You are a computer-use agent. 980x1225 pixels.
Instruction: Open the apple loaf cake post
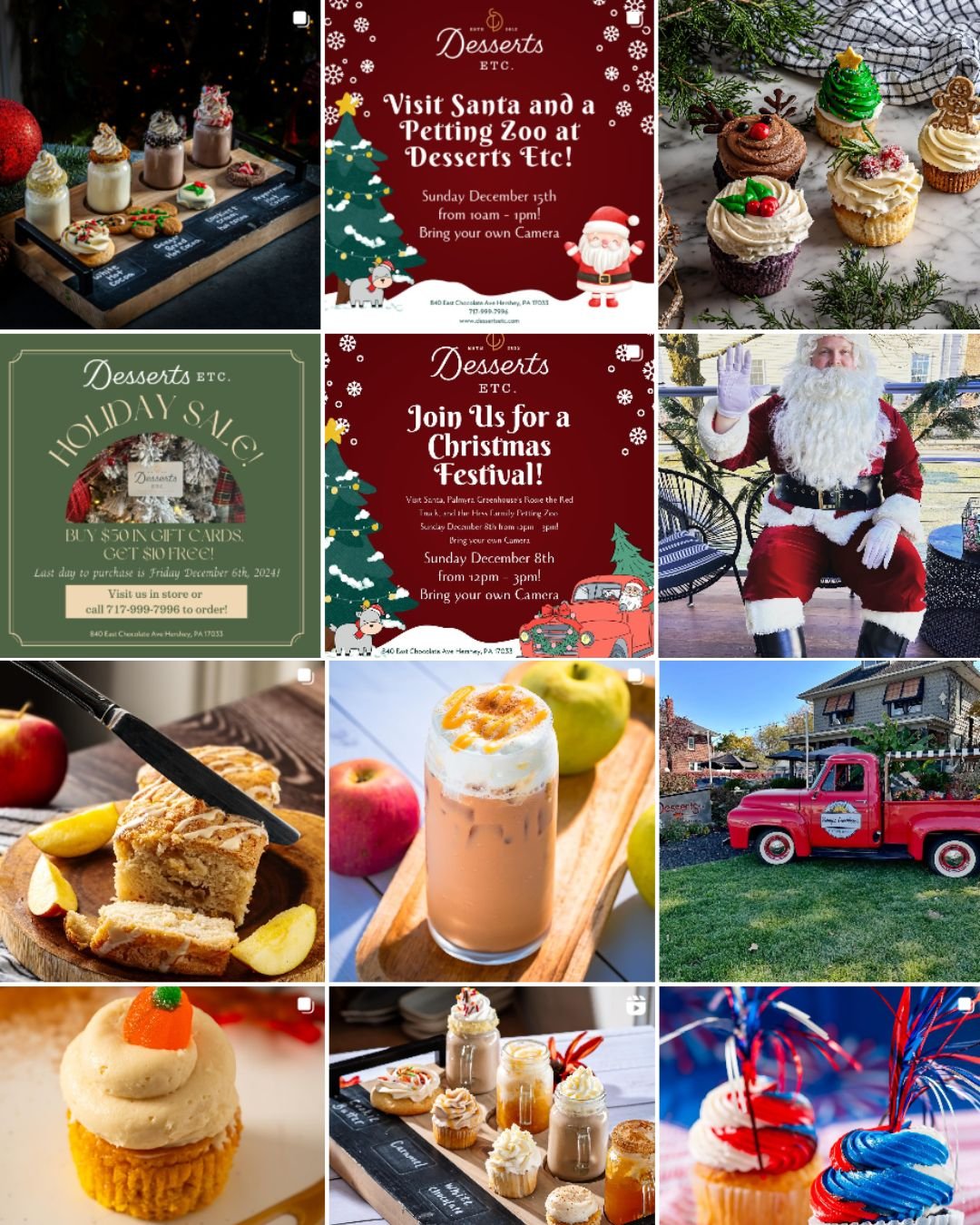point(160,821)
